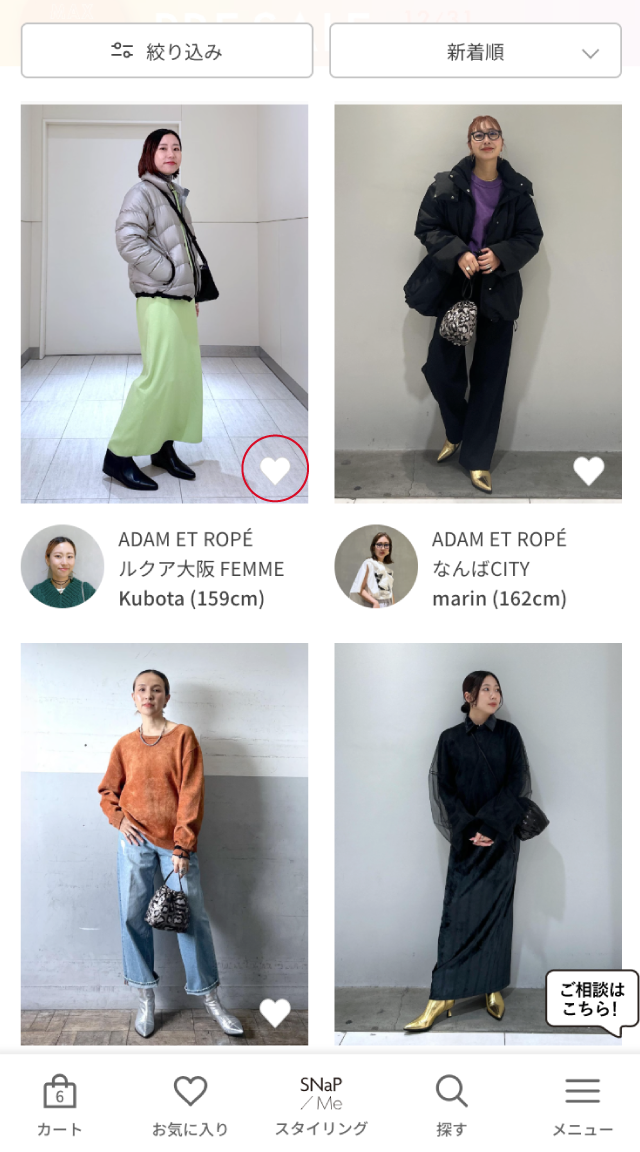Like marin's styling photo
The width and height of the screenshot is (640, 1152).
coord(589,469)
